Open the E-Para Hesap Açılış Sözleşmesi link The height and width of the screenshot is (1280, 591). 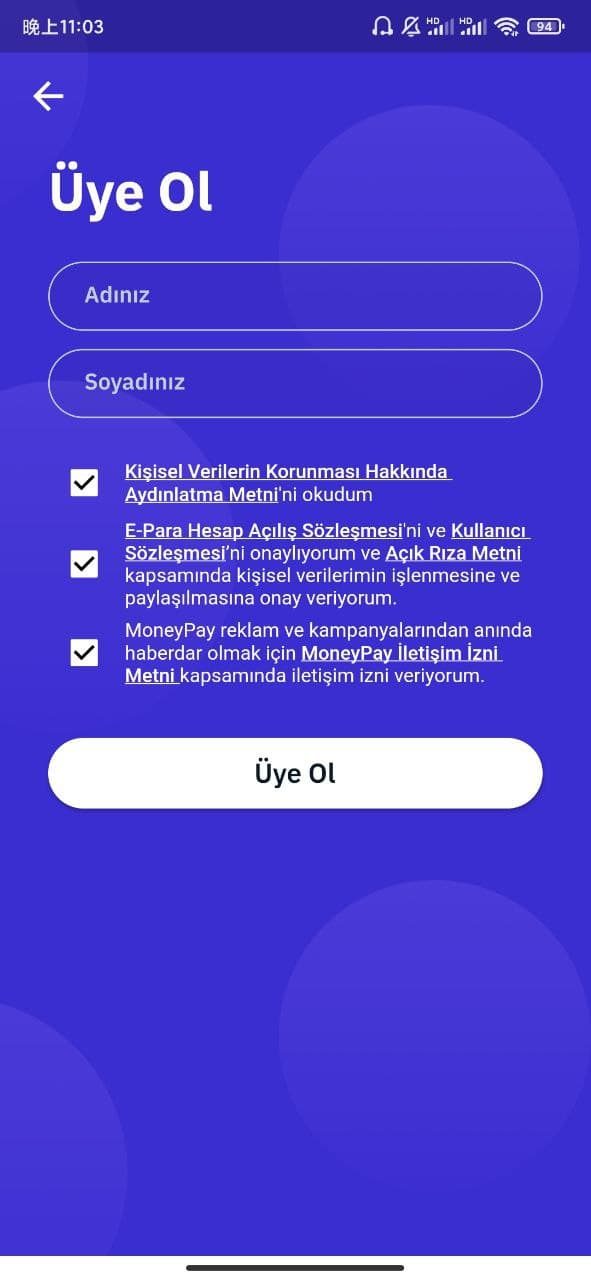coord(263,531)
